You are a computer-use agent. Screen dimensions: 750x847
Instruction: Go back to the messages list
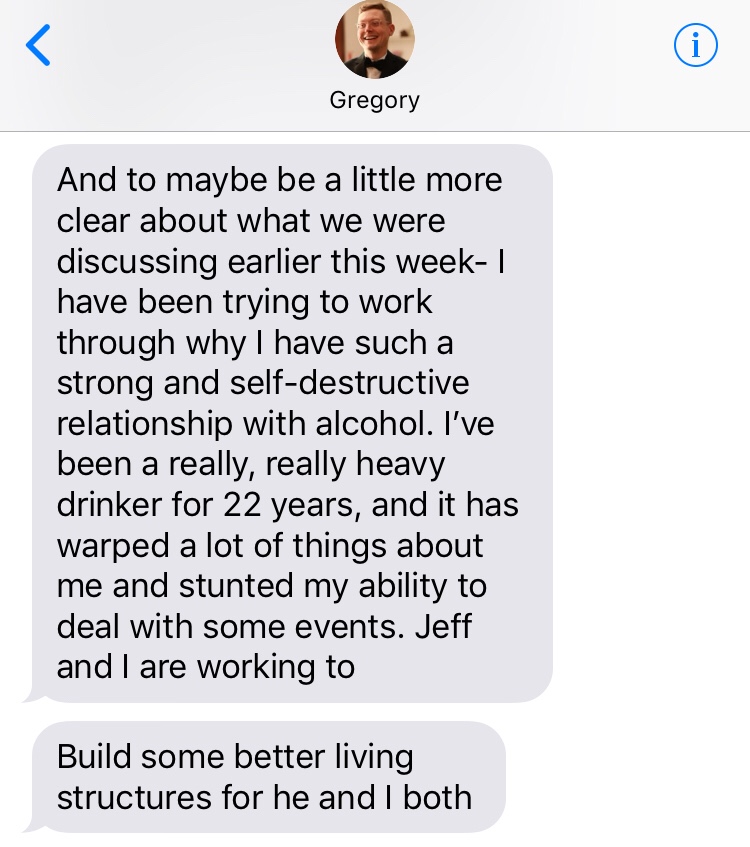pos(38,46)
